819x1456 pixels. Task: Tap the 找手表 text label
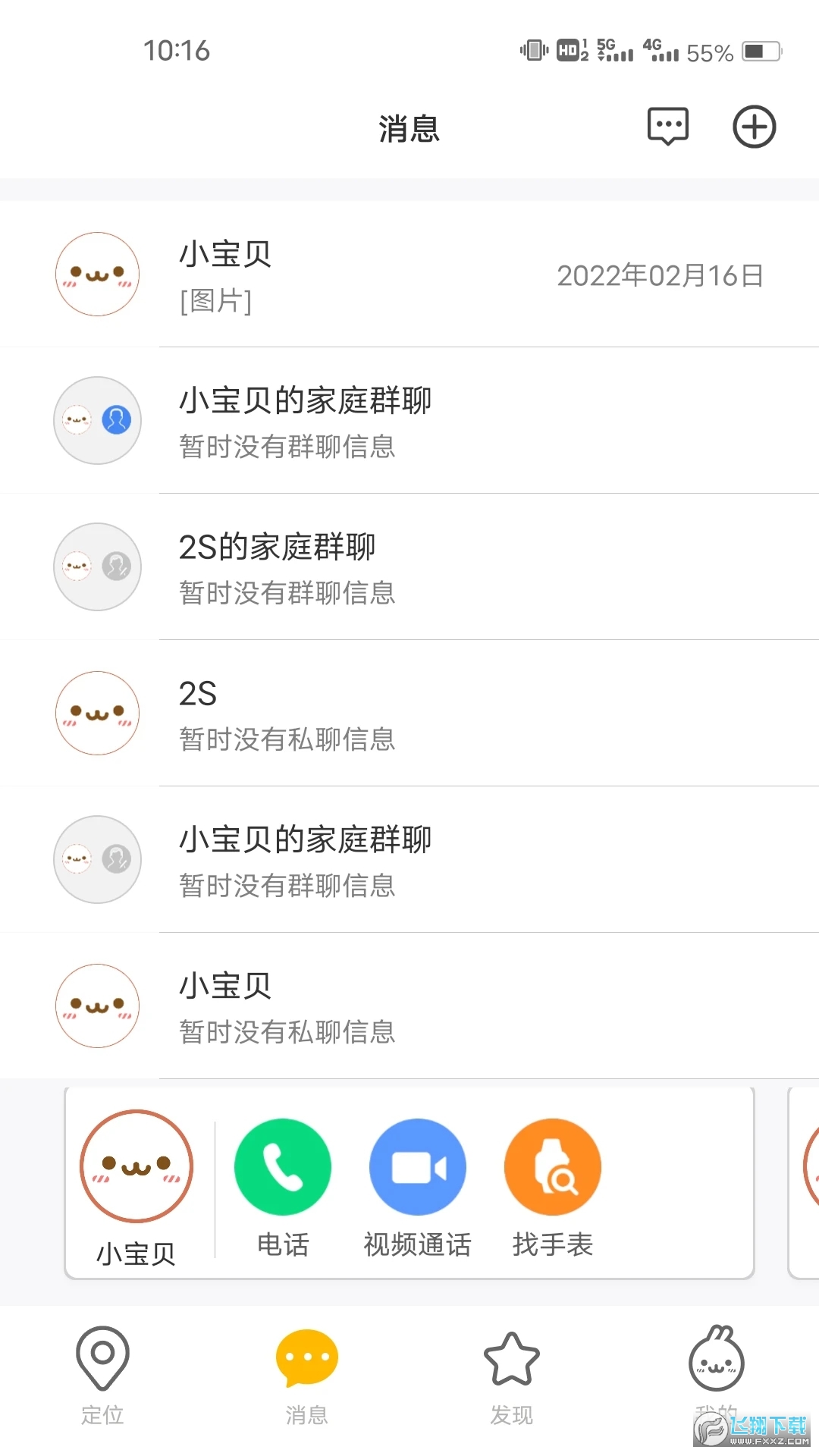click(553, 1242)
